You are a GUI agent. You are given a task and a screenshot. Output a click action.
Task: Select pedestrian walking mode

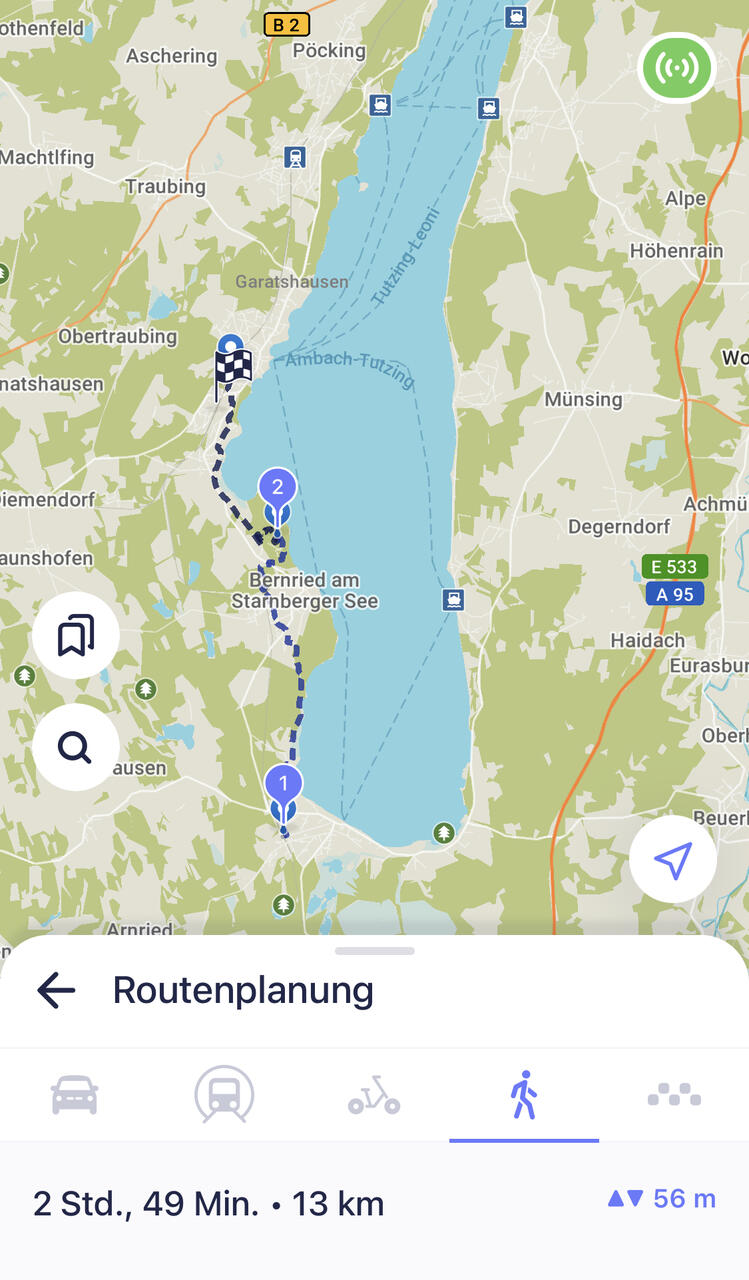(524, 1095)
